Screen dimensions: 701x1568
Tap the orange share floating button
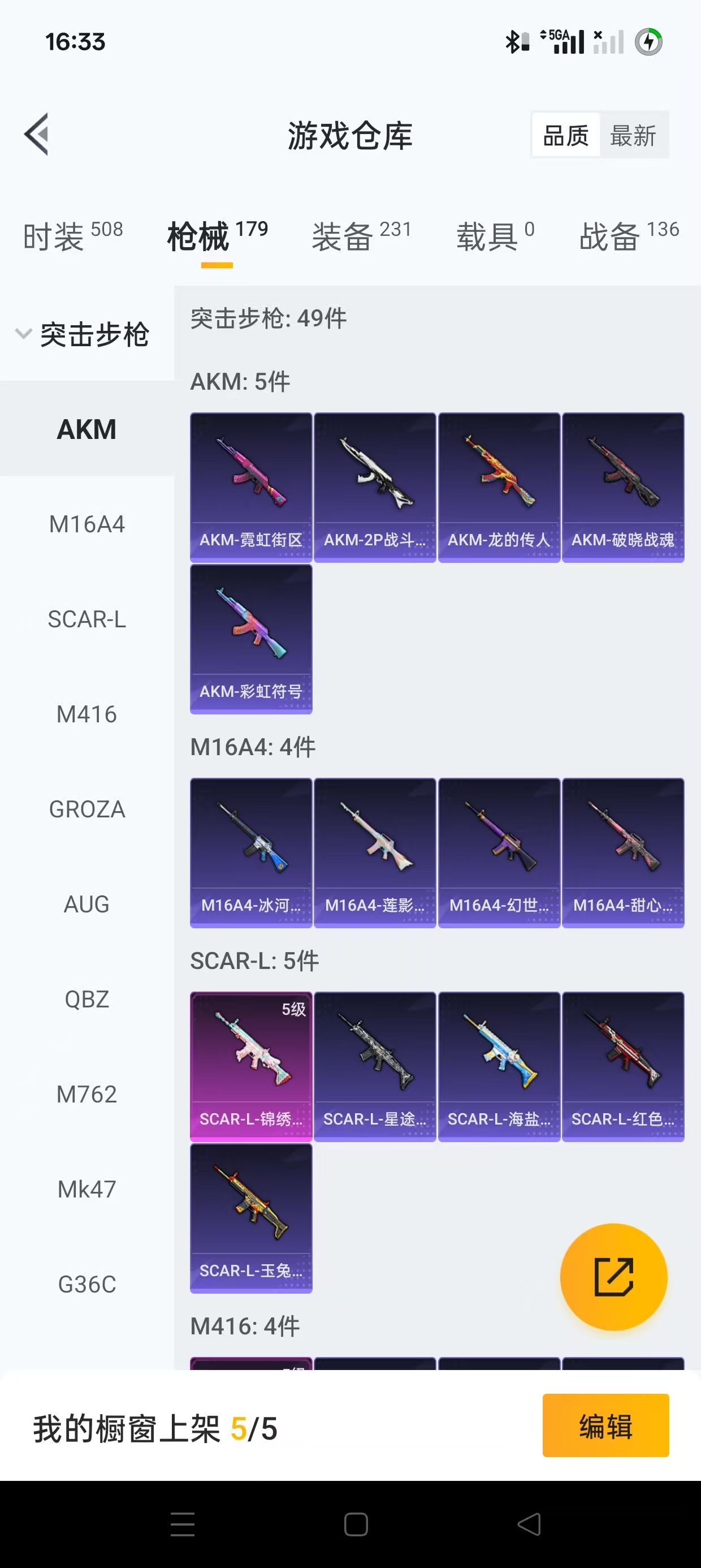coord(613,1277)
